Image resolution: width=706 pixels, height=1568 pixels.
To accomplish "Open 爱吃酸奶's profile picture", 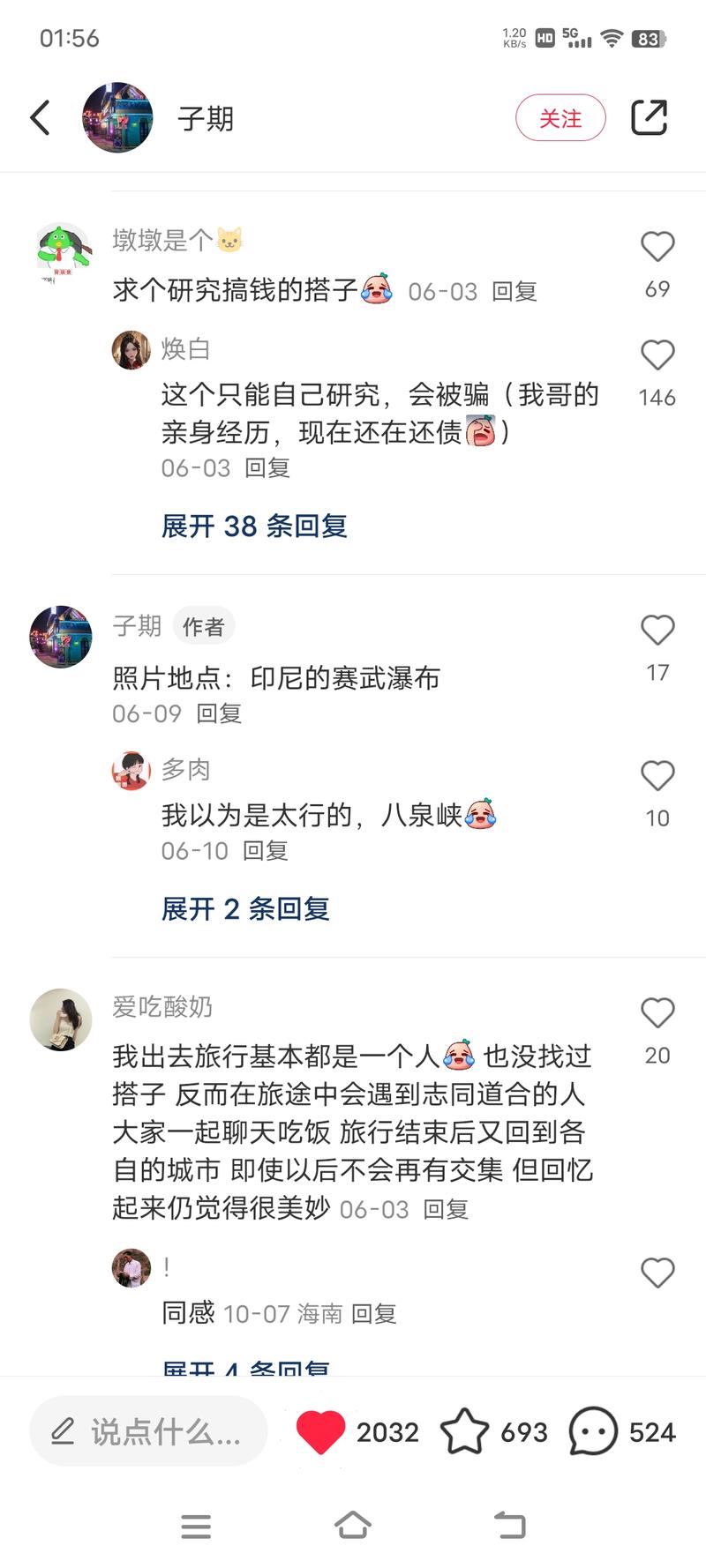I will pyautogui.click(x=61, y=1019).
